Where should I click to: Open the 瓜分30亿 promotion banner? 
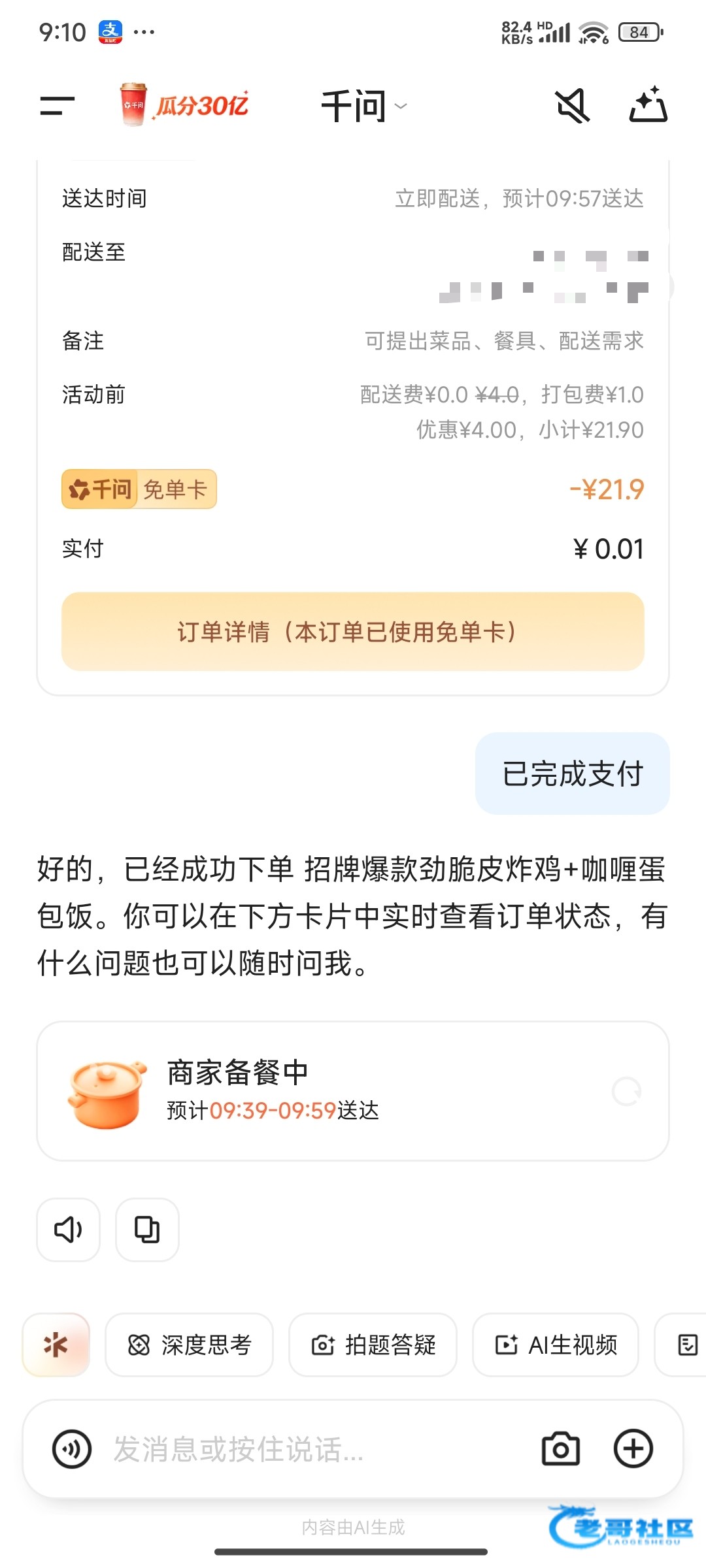tap(184, 105)
